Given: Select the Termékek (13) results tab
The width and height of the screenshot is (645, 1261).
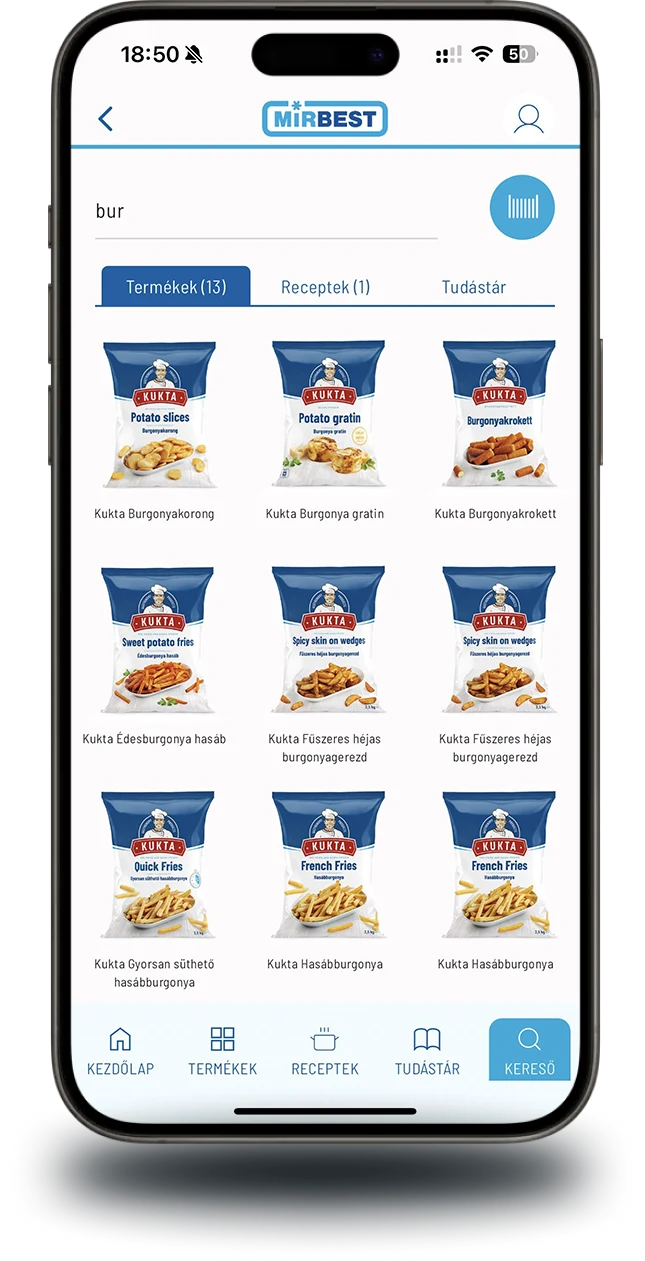Looking at the screenshot, I should coord(176,287).
